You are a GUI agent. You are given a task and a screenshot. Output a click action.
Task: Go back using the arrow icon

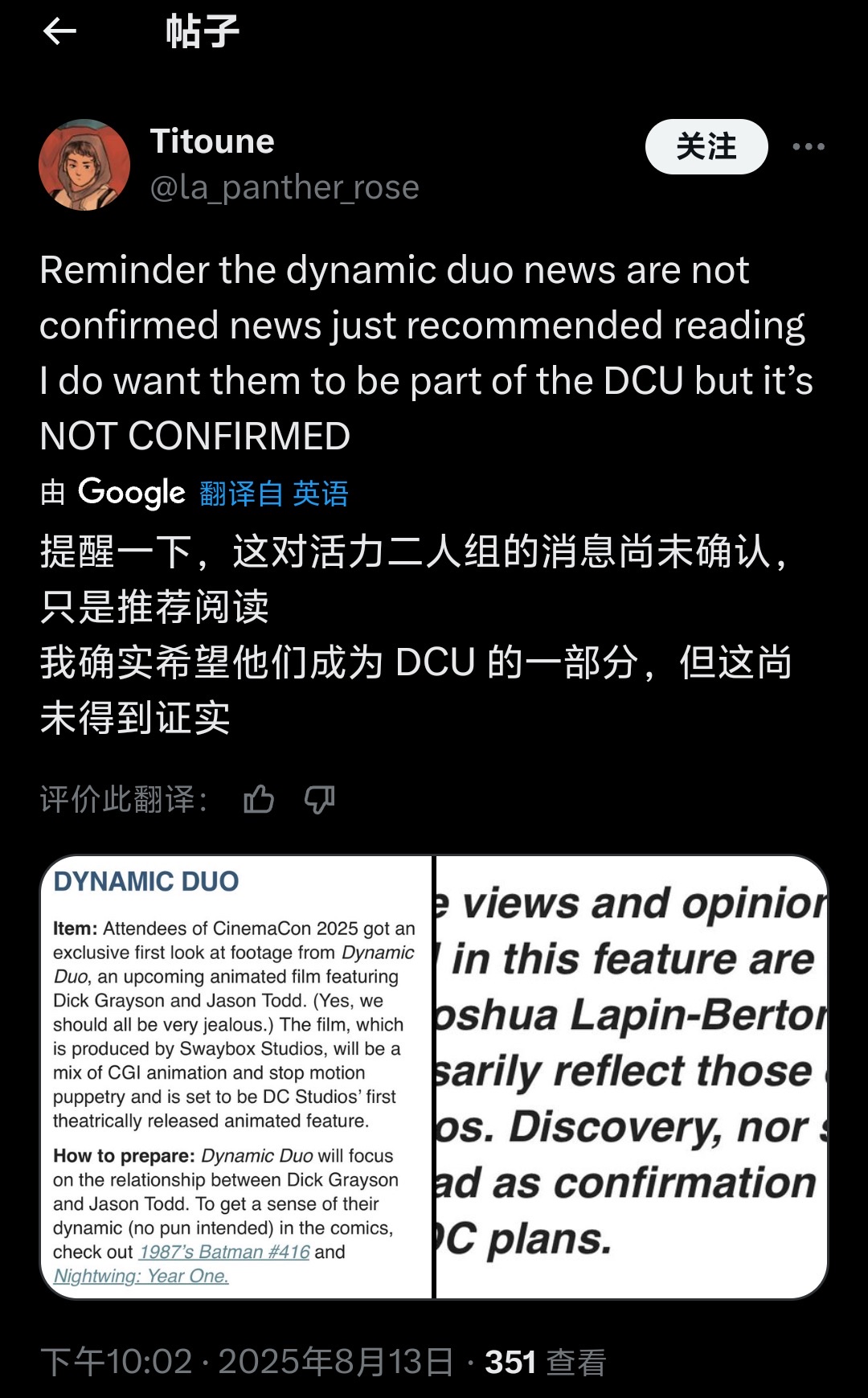coord(59,32)
